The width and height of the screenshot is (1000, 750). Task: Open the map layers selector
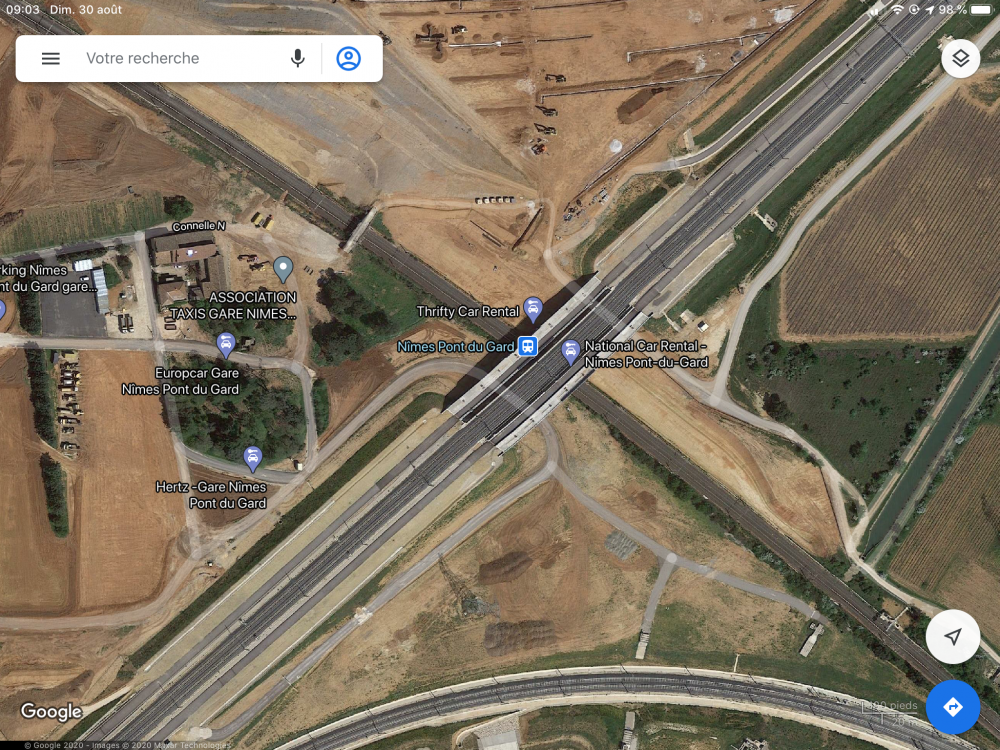[960, 58]
